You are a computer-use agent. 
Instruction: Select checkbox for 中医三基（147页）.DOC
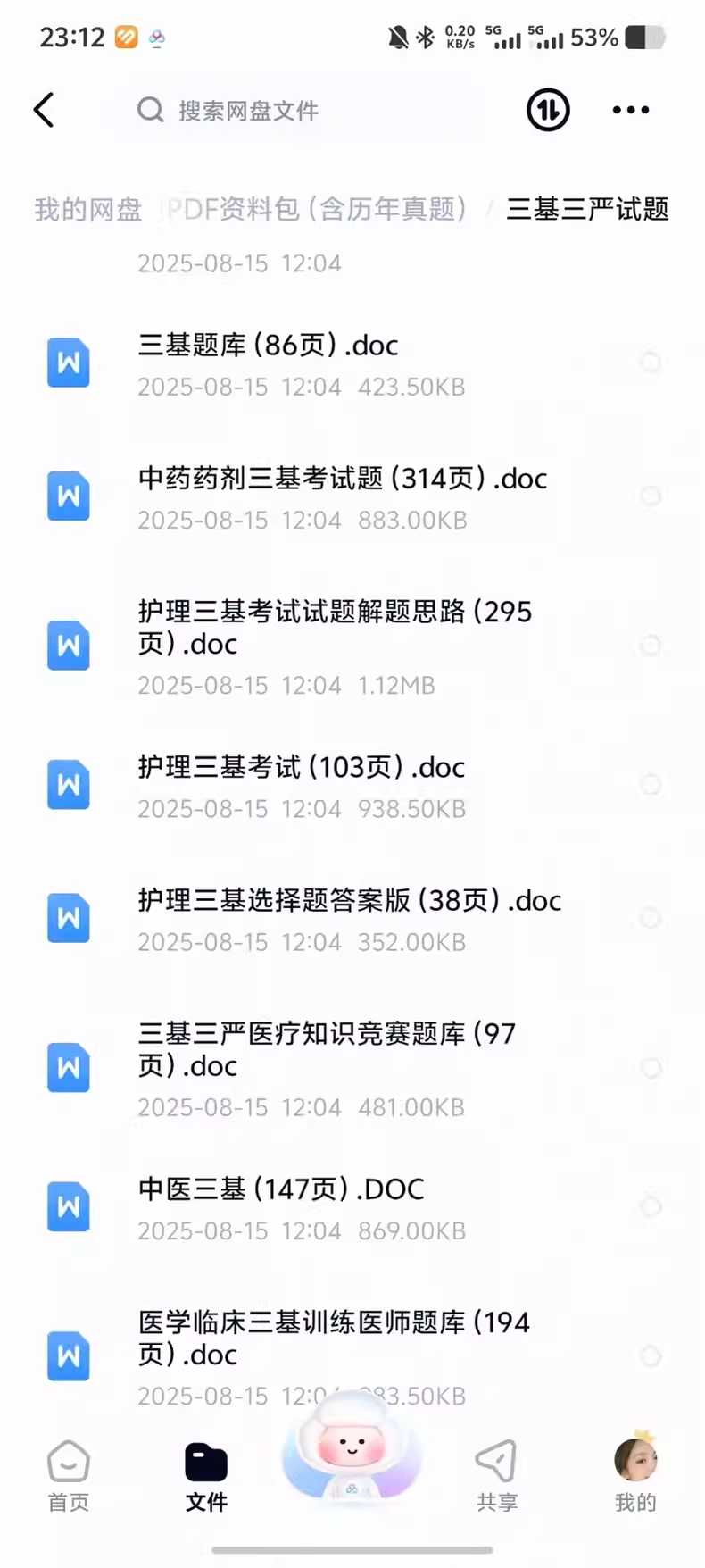[x=651, y=1206]
